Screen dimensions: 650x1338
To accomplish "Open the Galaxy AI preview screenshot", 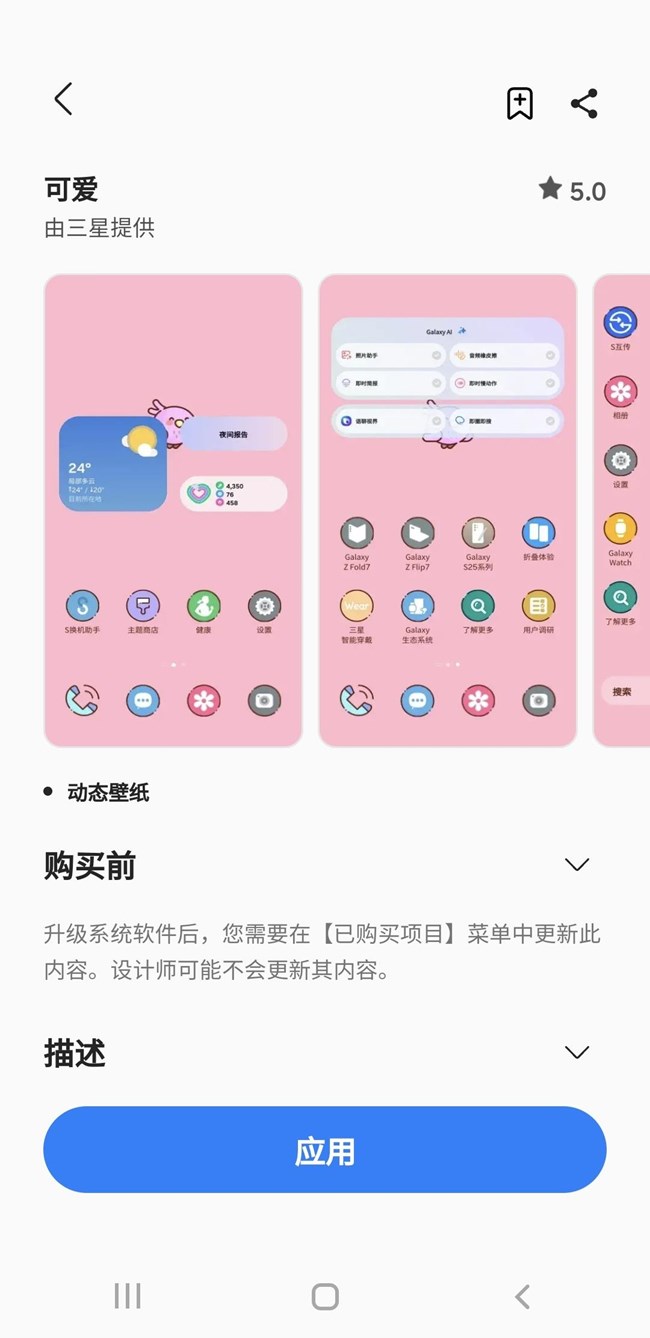I will coord(447,510).
